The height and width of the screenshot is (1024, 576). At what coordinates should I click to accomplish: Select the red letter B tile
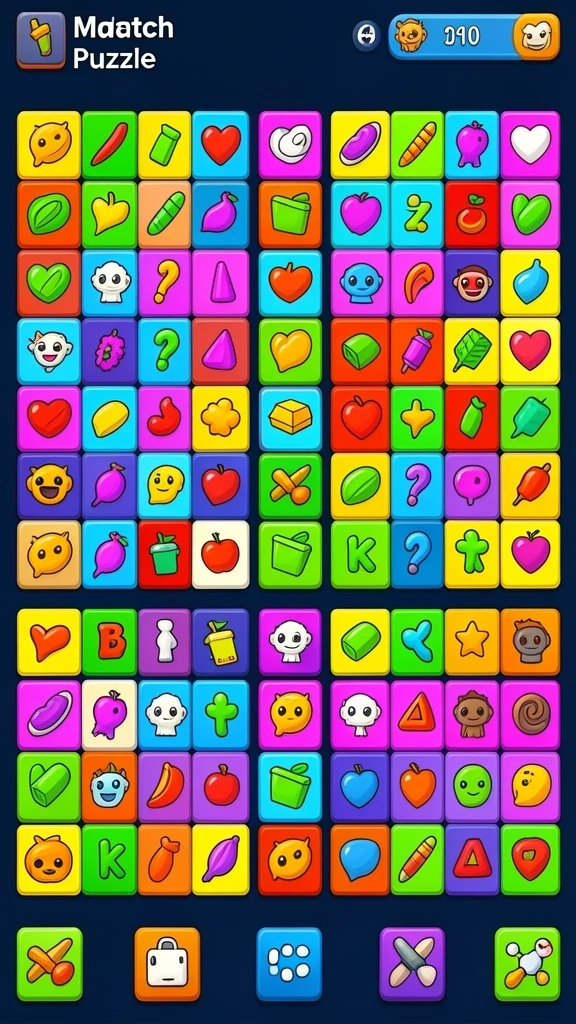click(110, 642)
